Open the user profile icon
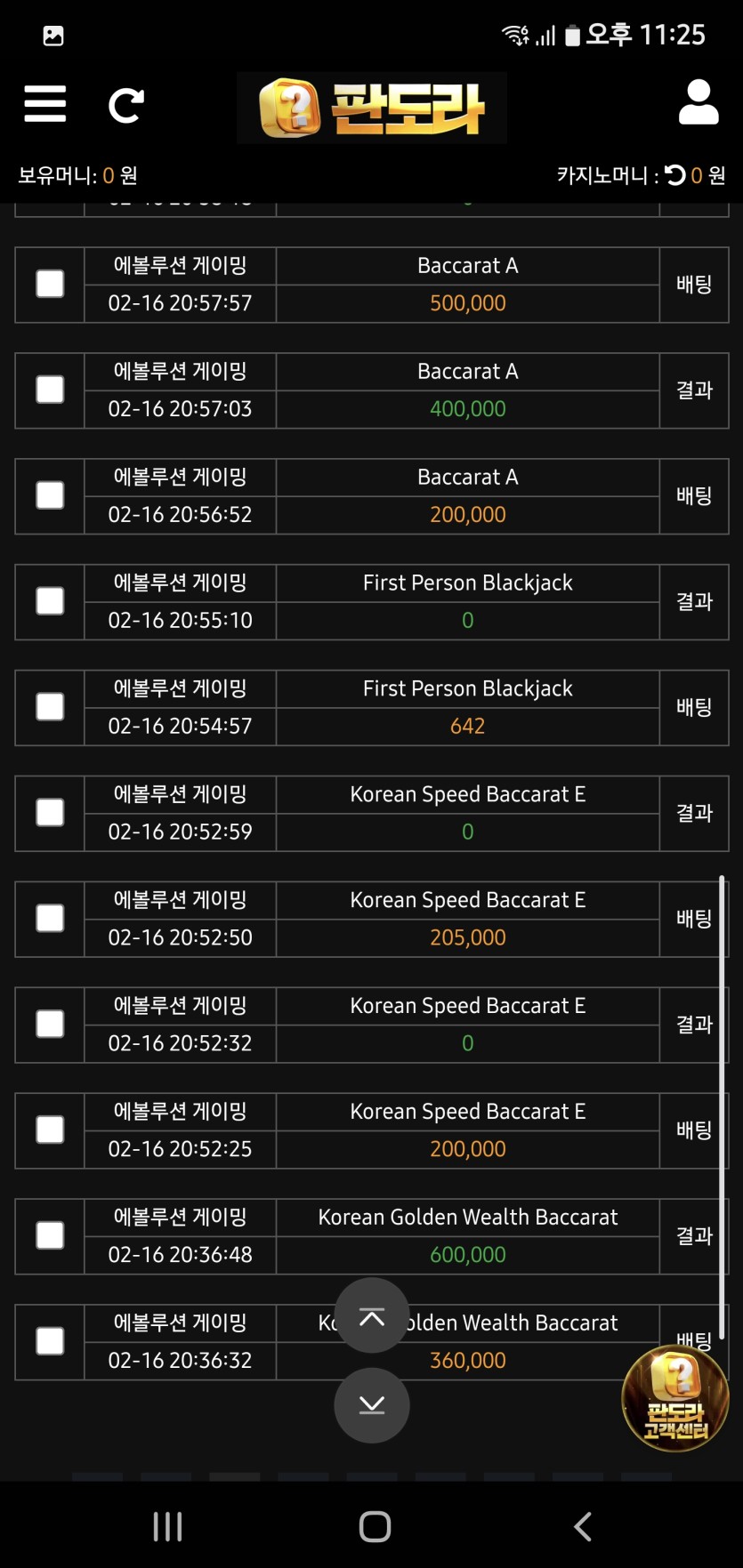Viewport: 743px width, 1568px height. click(x=699, y=102)
